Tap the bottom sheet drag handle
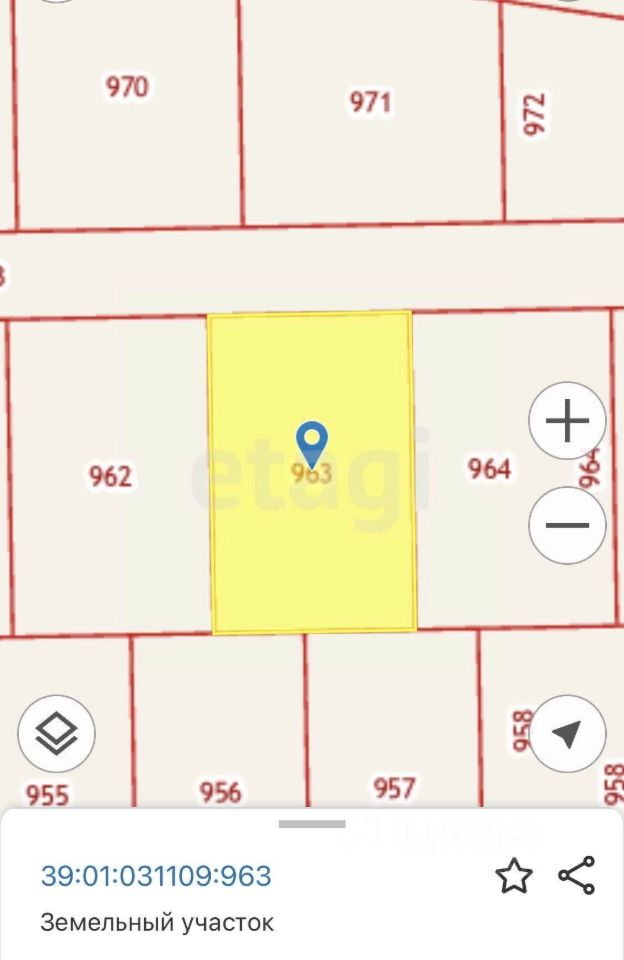The height and width of the screenshot is (960, 624). pyautogui.click(x=311, y=824)
